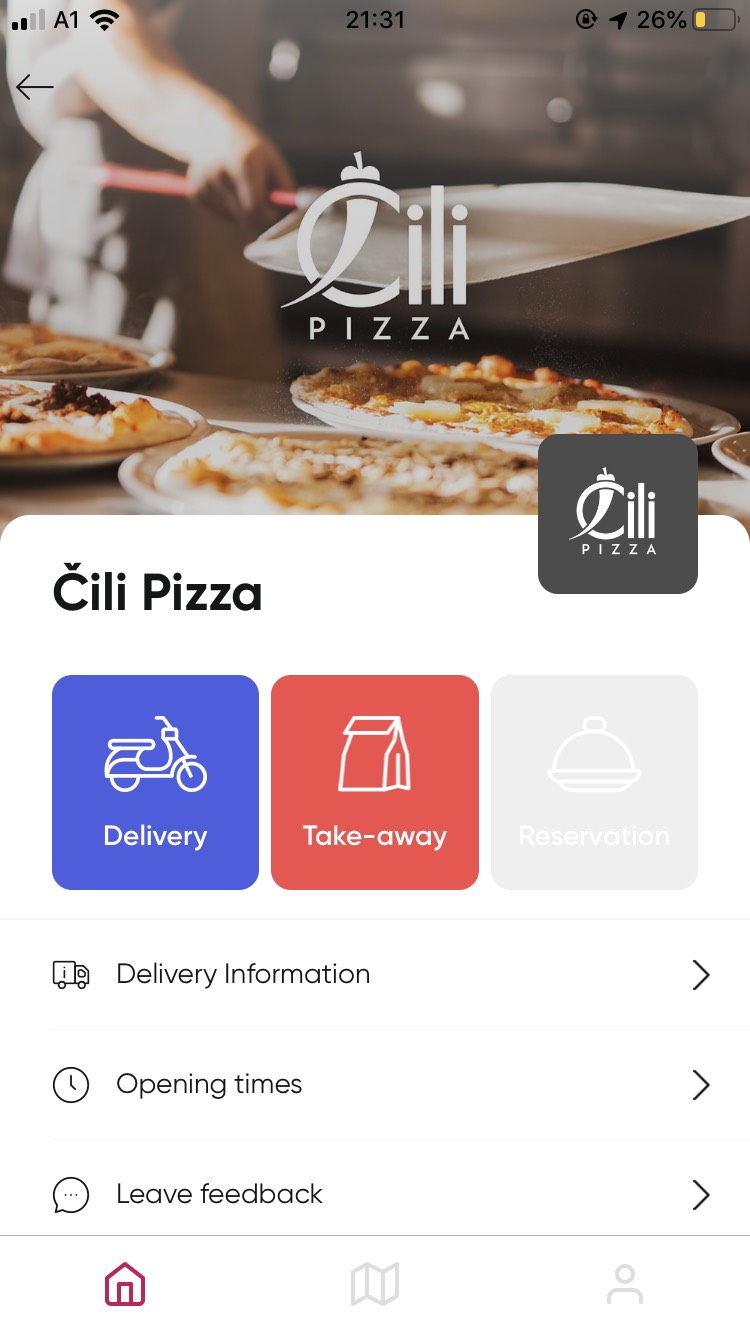The image size is (750, 1334).
Task: Switch to the home tab
Action: click(125, 1284)
